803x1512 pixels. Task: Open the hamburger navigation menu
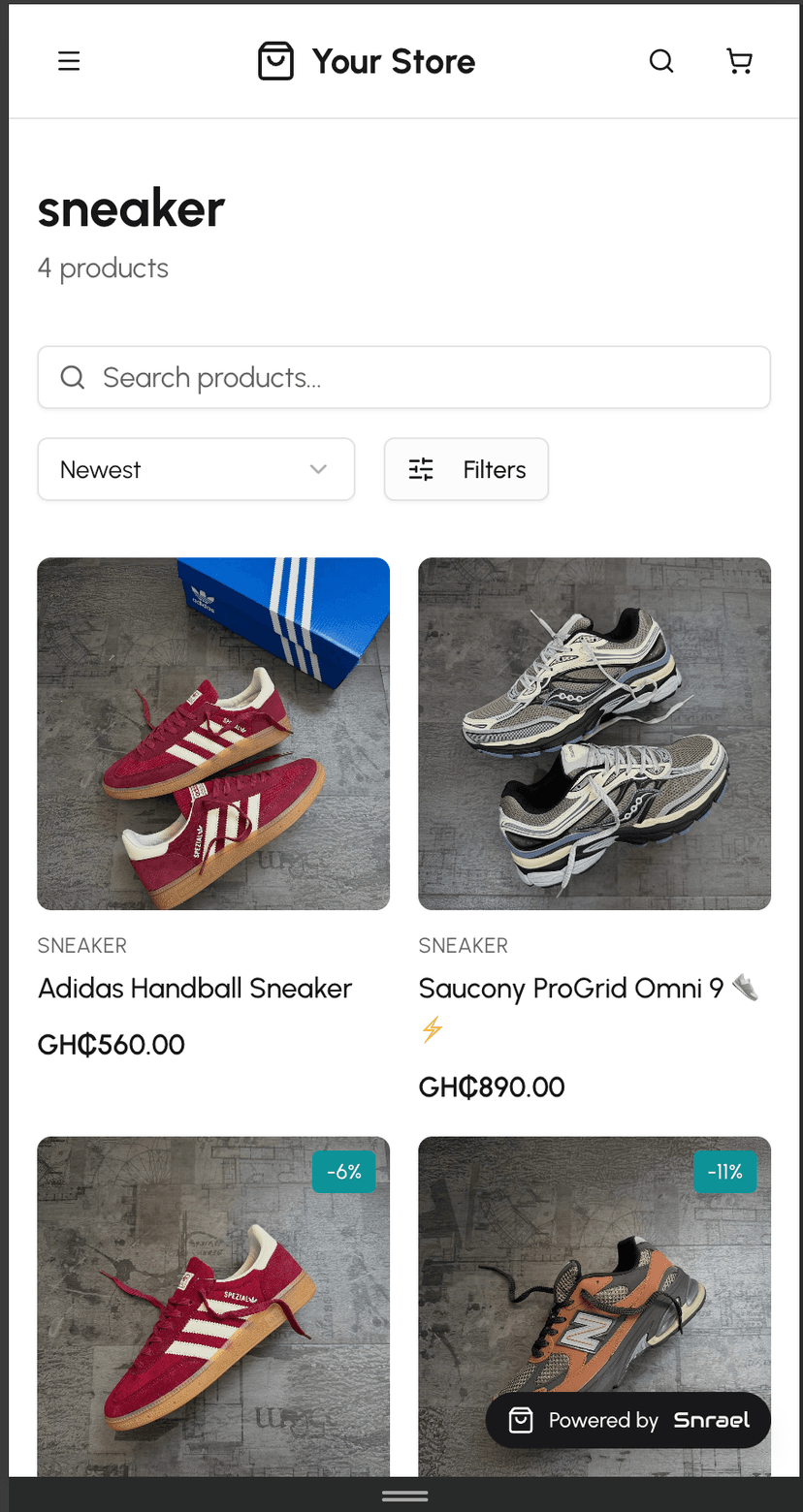pyautogui.click(x=69, y=60)
